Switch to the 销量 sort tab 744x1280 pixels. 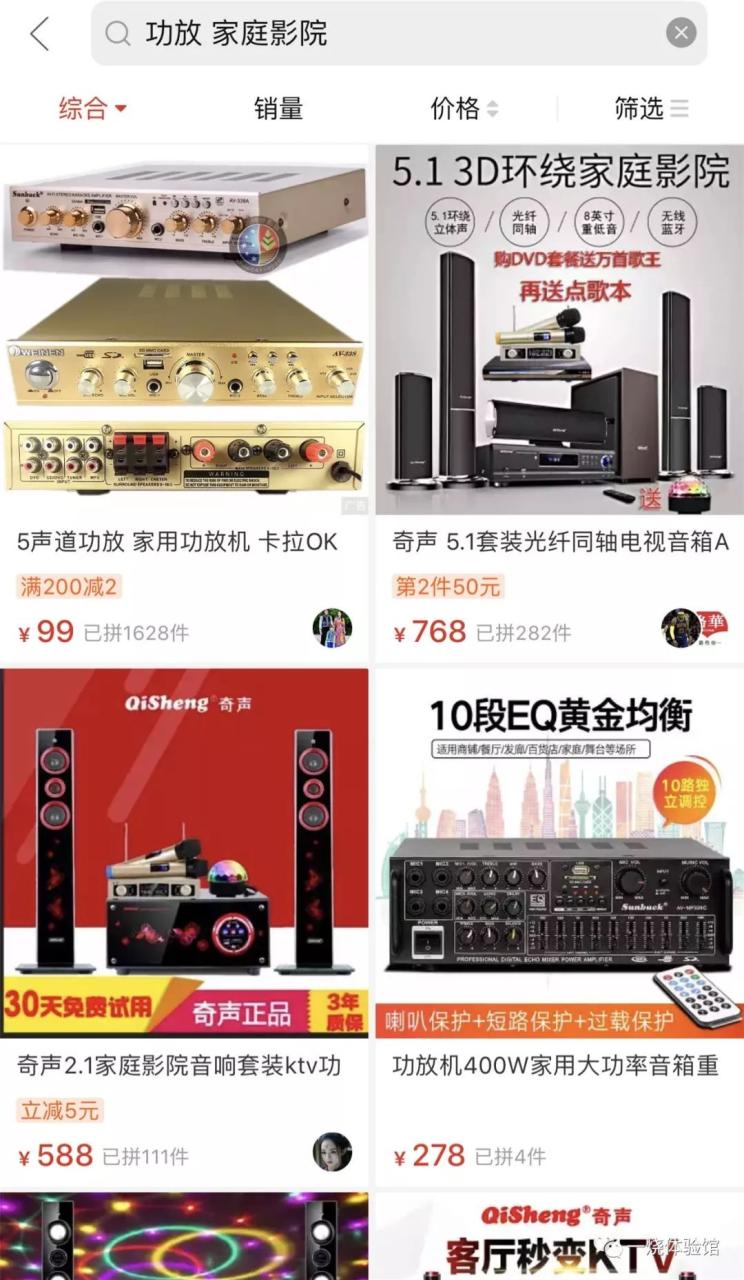pos(276,108)
